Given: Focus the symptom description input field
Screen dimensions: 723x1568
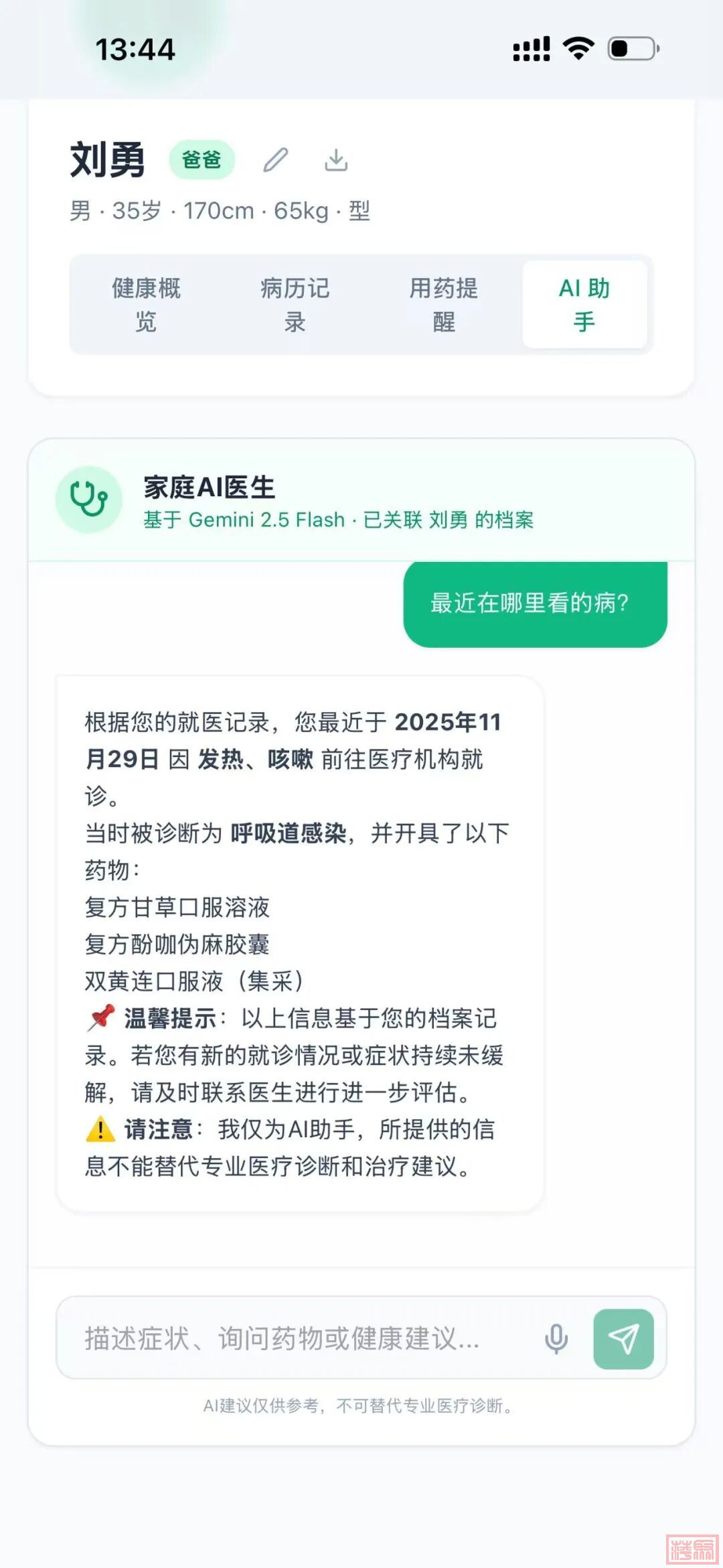Looking at the screenshot, I should [295, 1339].
